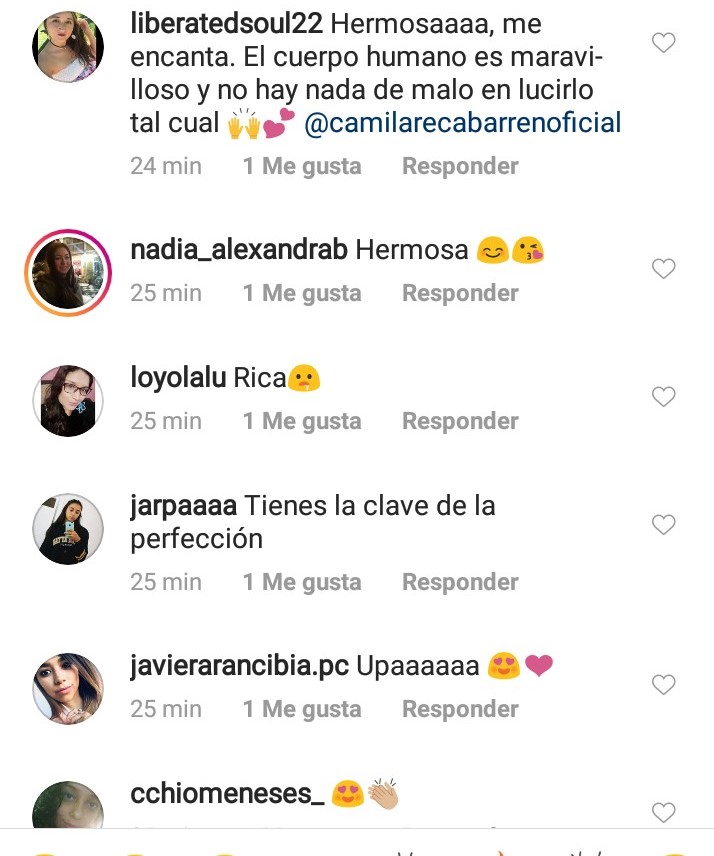Reply to loyolalu's comment
The image size is (714, 856).
click(x=460, y=421)
